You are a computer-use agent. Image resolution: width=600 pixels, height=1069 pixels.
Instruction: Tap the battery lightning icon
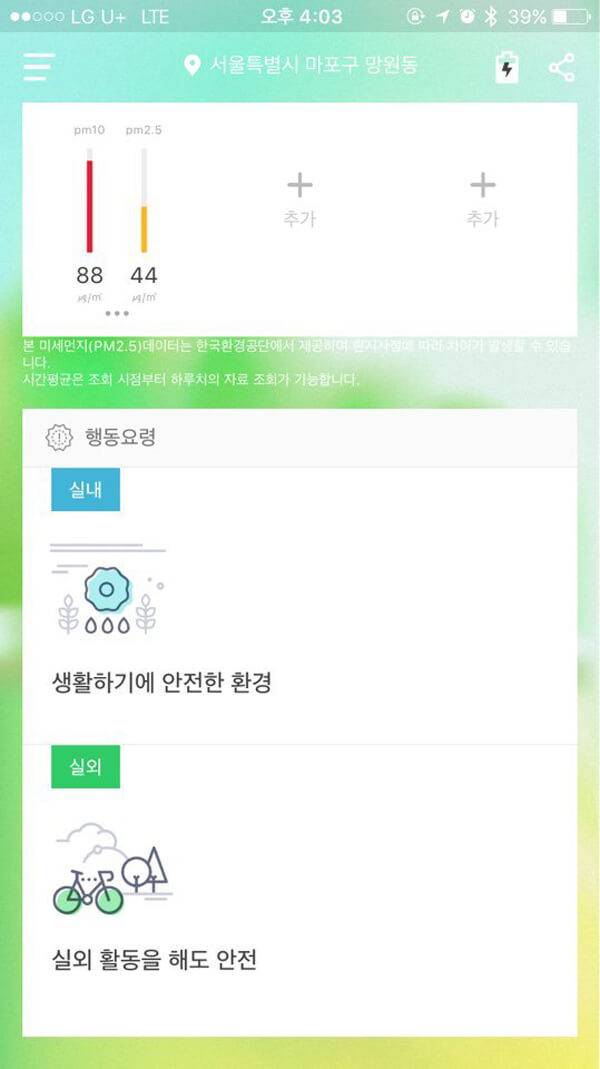point(507,68)
